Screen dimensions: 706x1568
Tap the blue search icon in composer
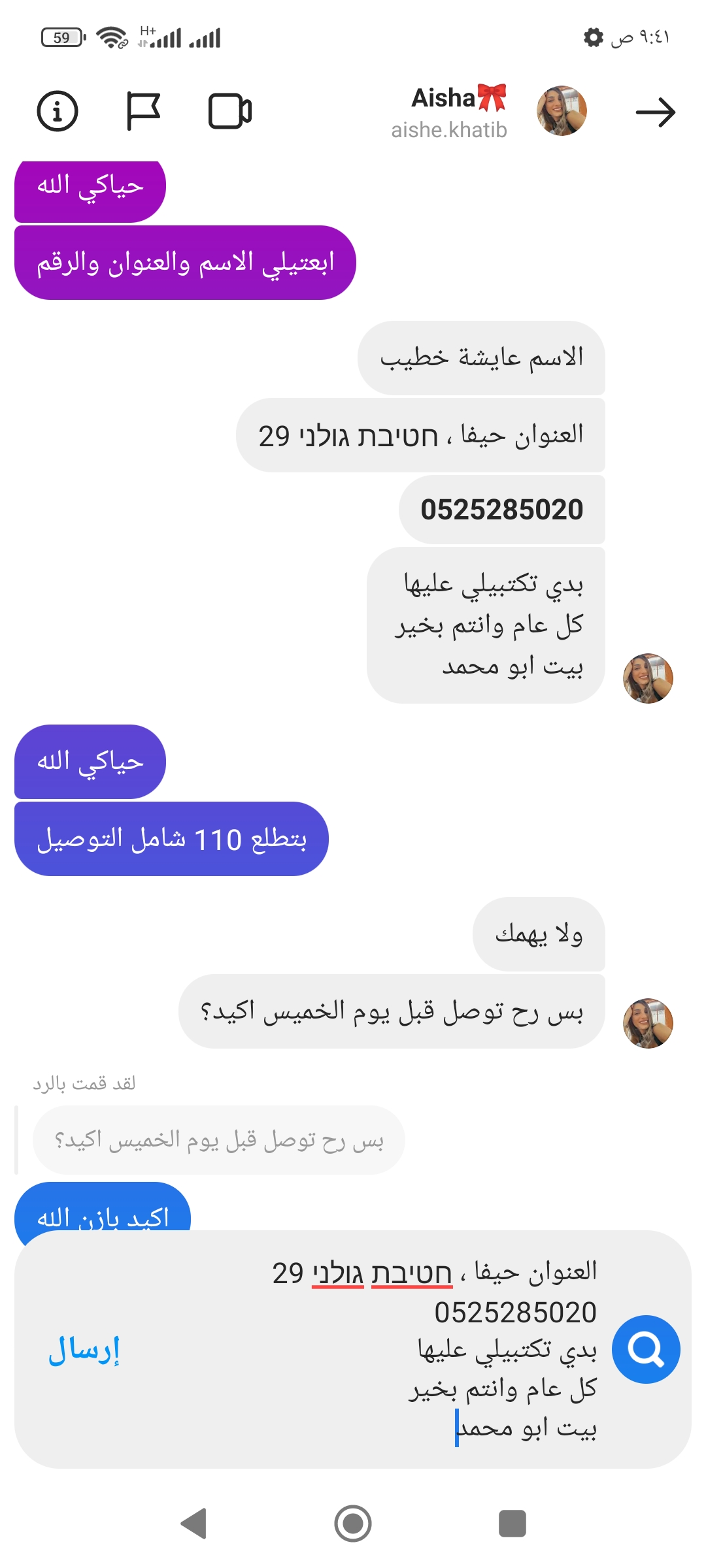[646, 1349]
